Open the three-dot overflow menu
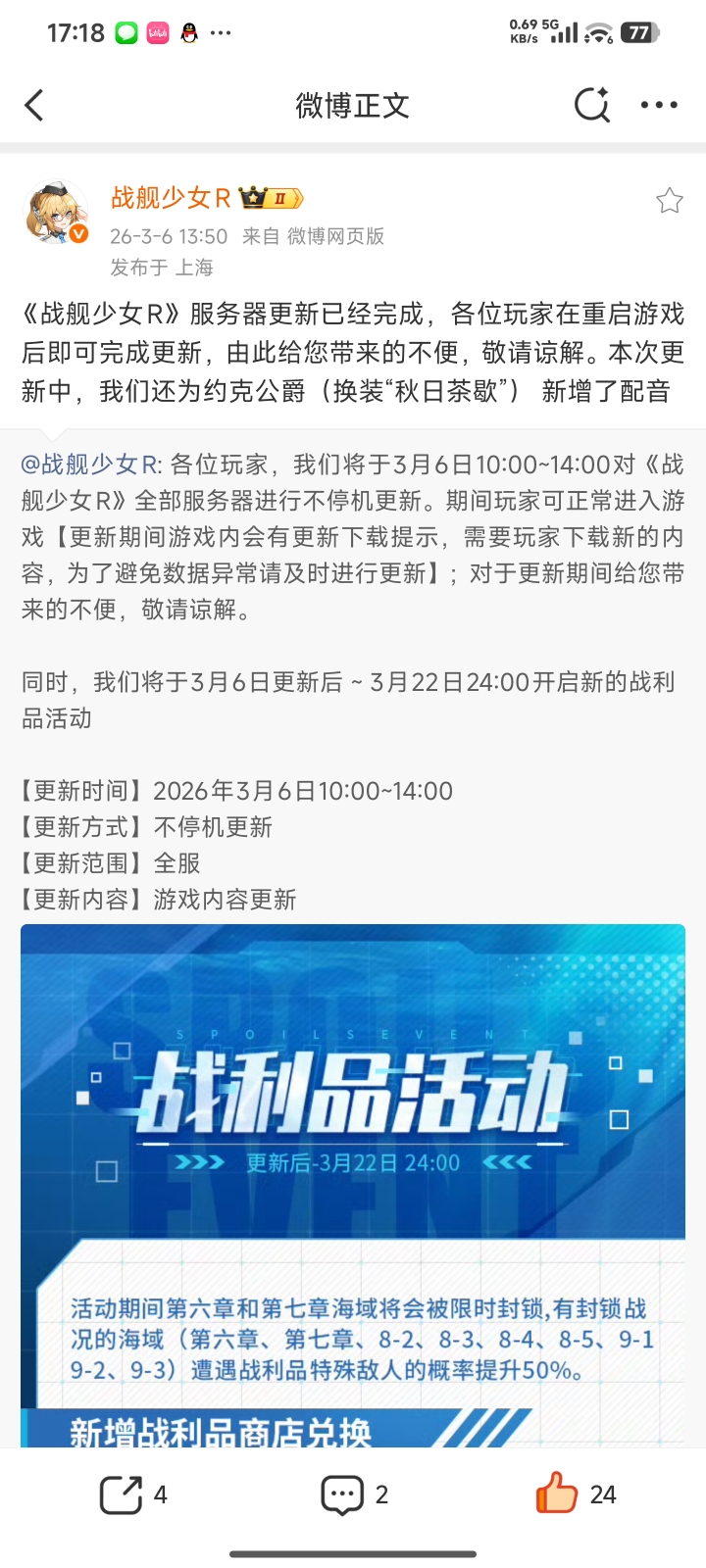The image size is (706, 1568). click(659, 105)
